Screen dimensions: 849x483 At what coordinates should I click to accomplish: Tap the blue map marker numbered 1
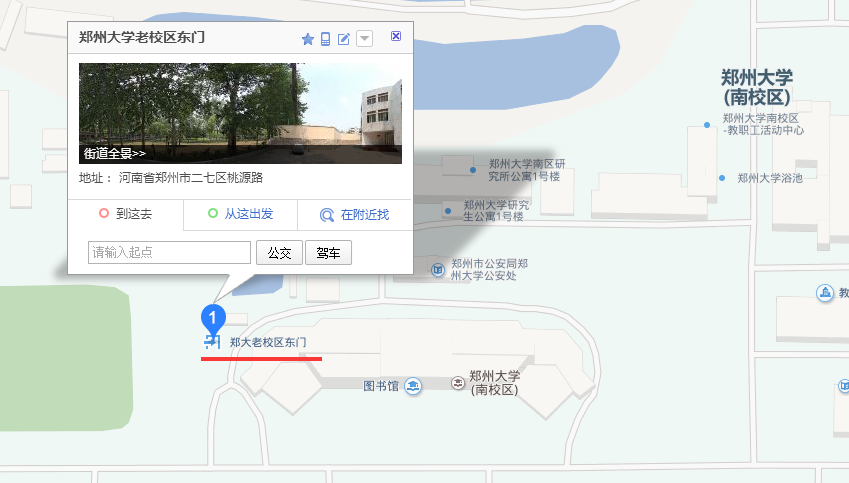[x=213, y=319]
